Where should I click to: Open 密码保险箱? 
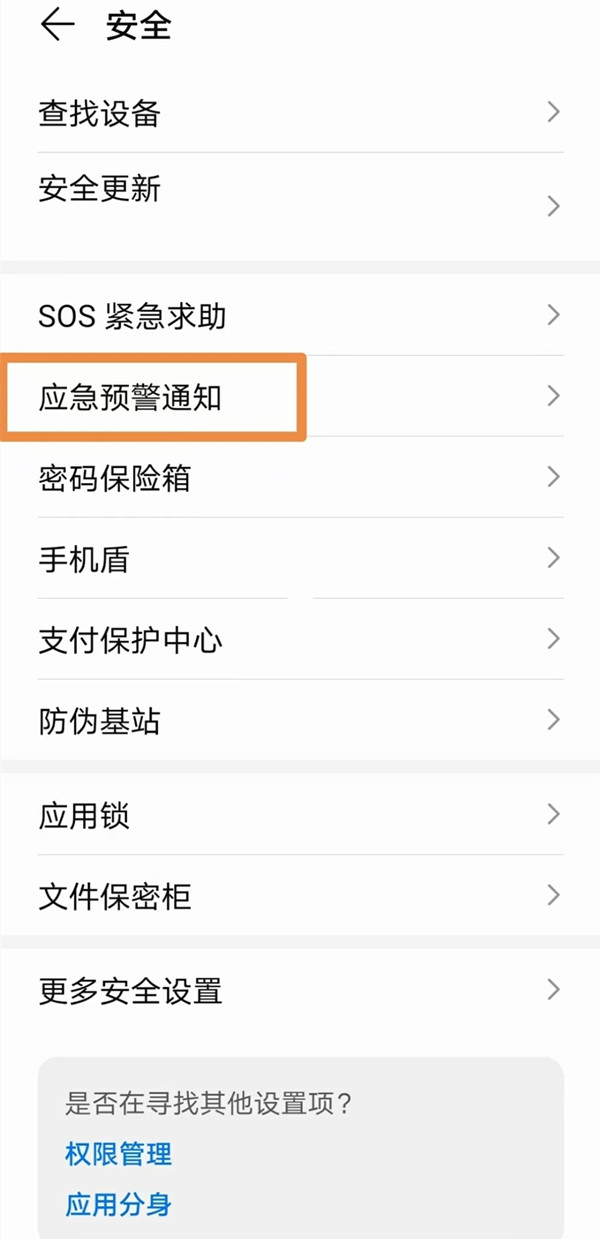[300, 478]
